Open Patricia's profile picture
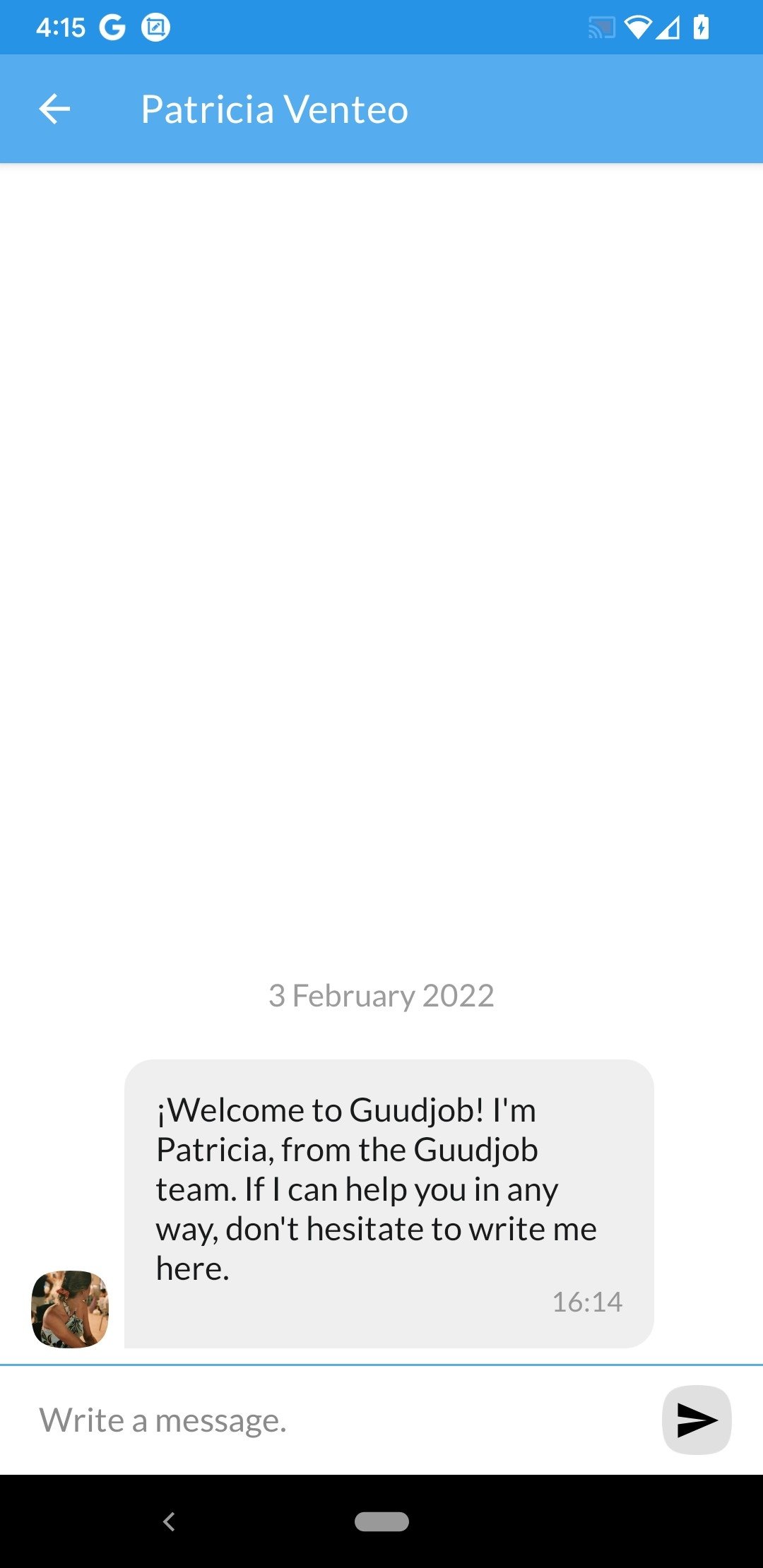The image size is (763, 1568). pos(70,1309)
